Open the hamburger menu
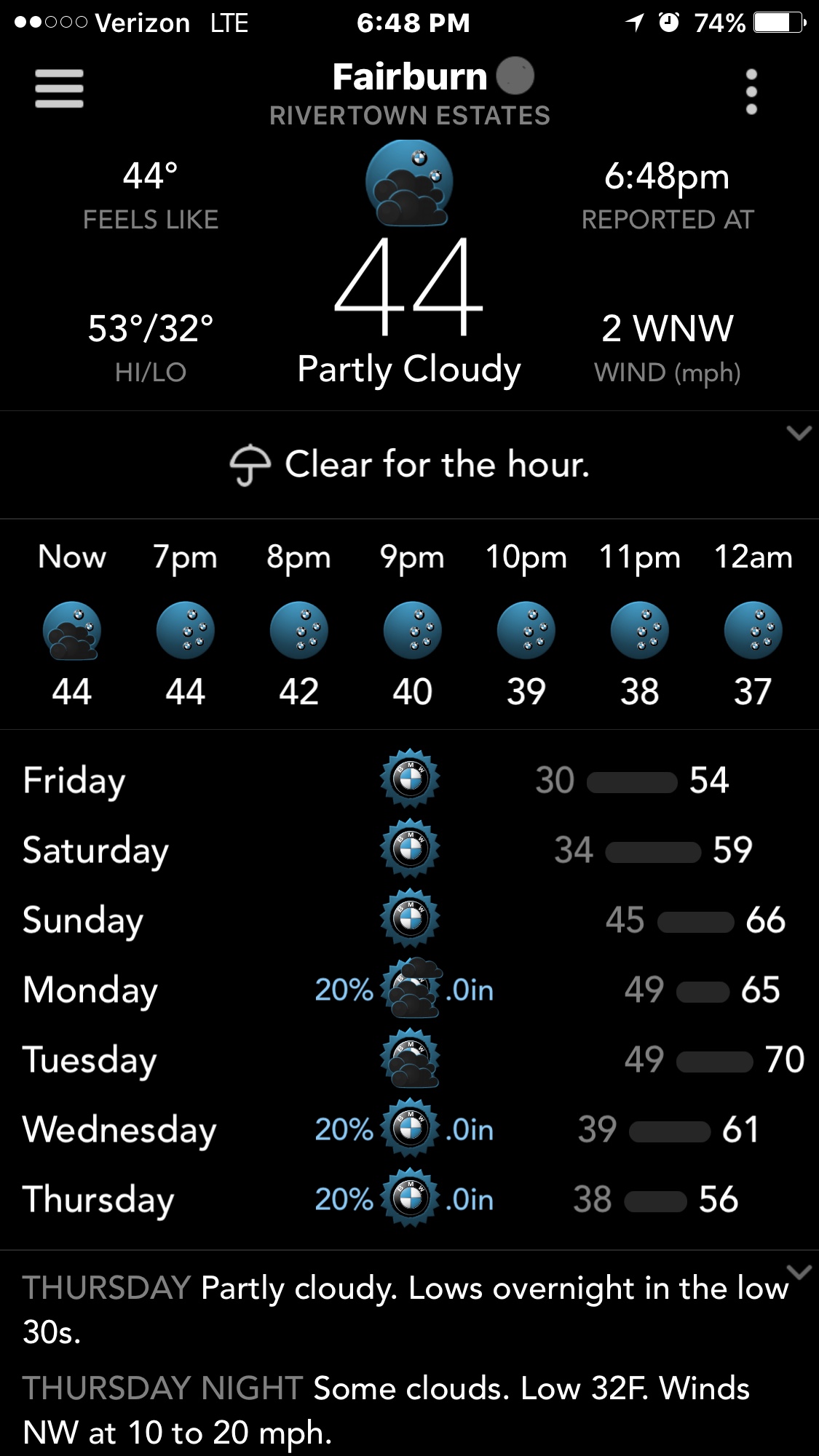Viewport: 819px width, 1456px height. pos(59,89)
